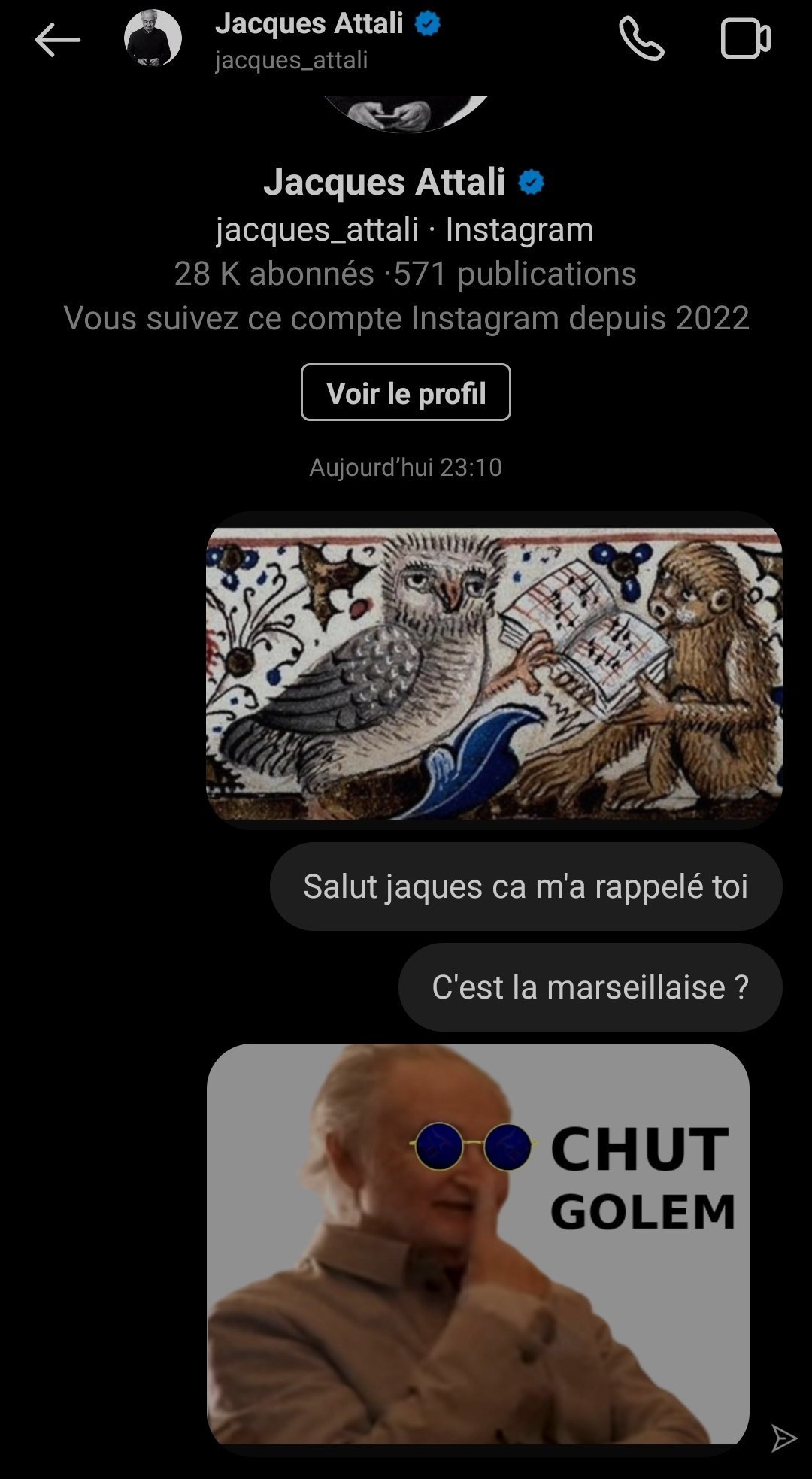Image resolution: width=812 pixels, height=1479 pixels.
Task: Go back with the arrow icon
Action: click(57, 40)
